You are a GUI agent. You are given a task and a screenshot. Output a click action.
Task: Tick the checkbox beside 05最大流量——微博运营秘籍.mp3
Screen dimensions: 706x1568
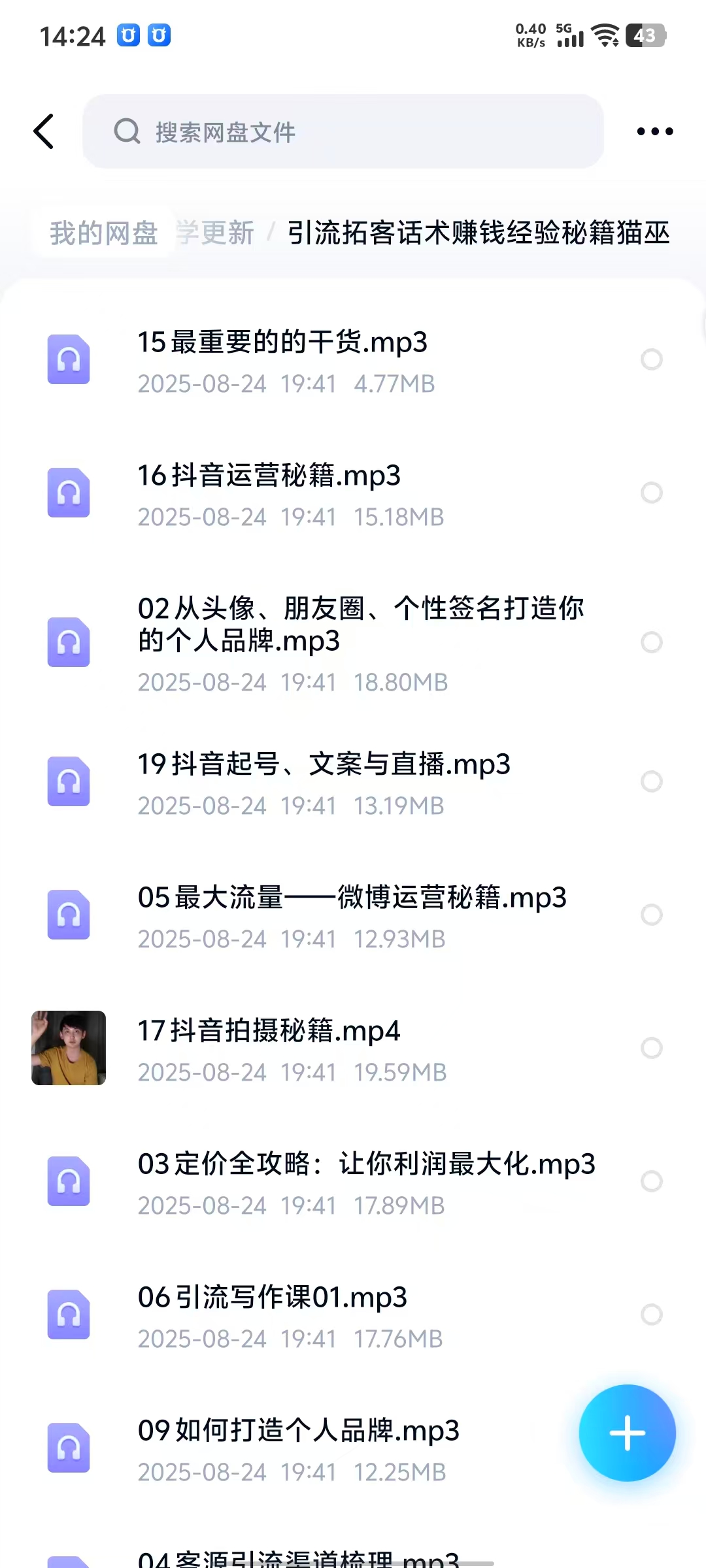click(x=651, y=915)
